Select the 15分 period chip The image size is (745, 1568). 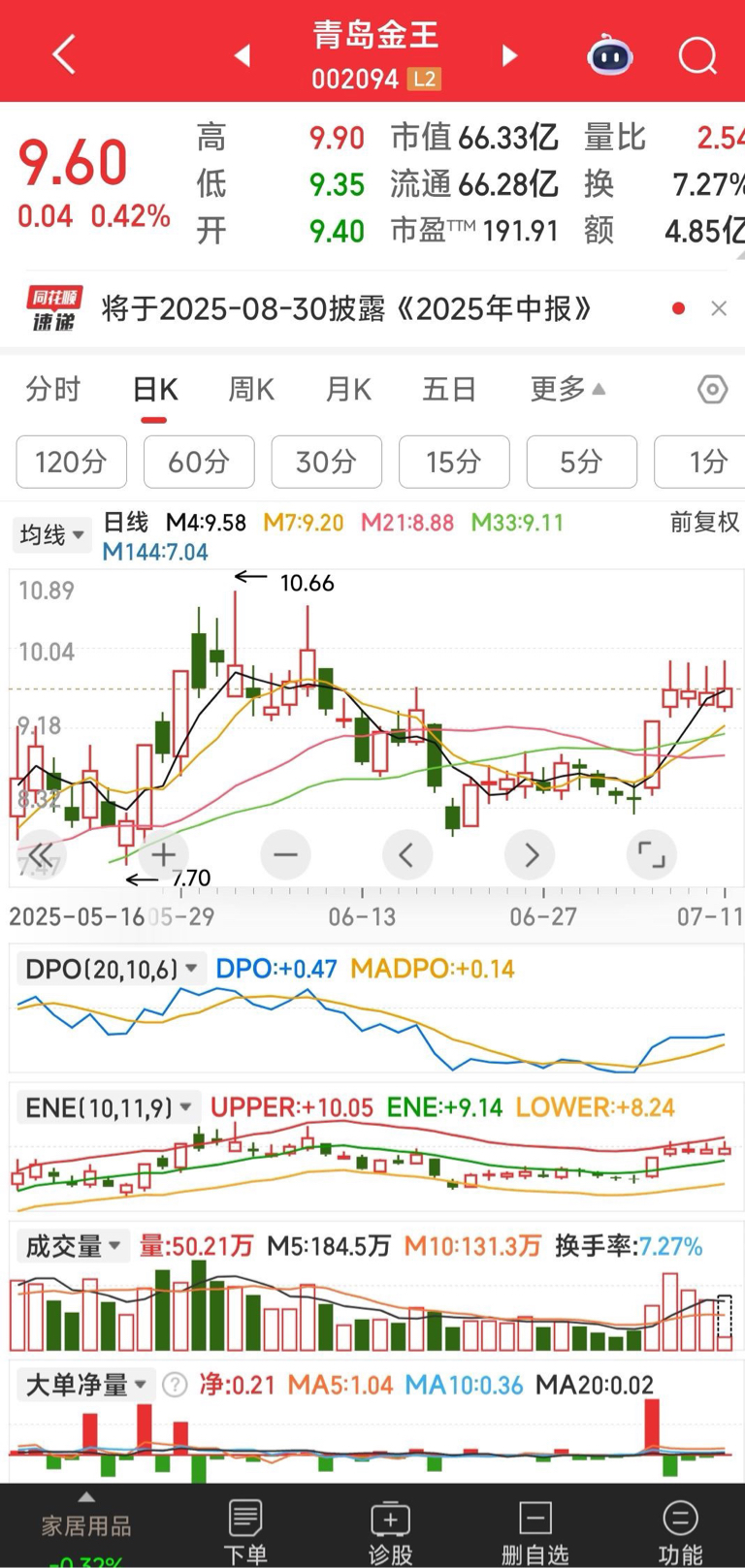[454, 462]
